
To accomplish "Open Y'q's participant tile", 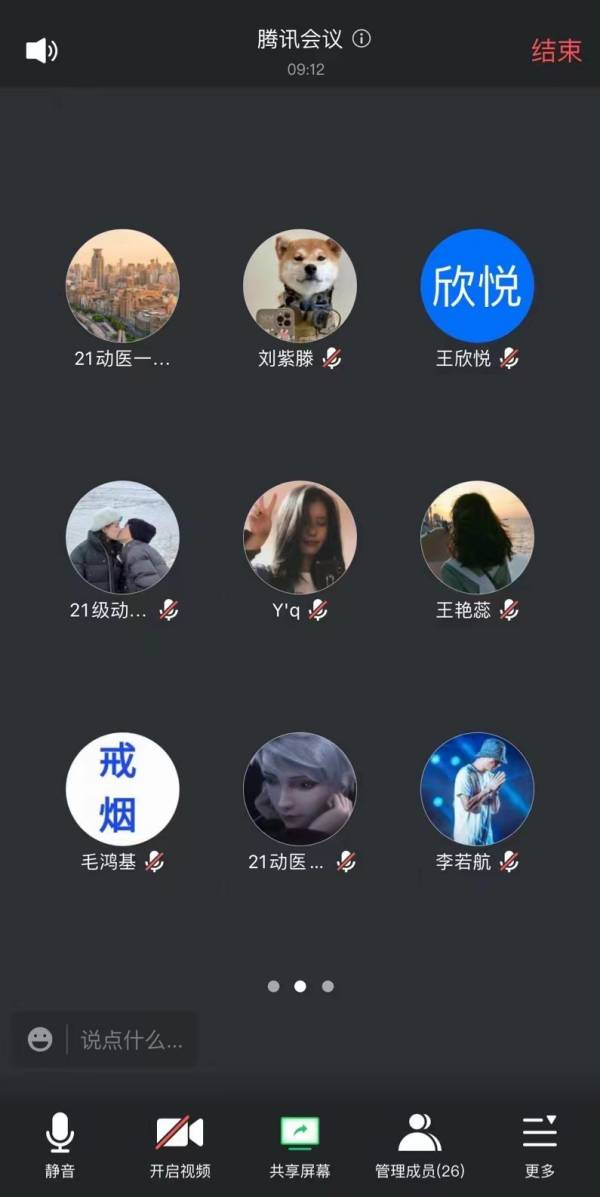I will pyautogui.click(x=300, y=538).
